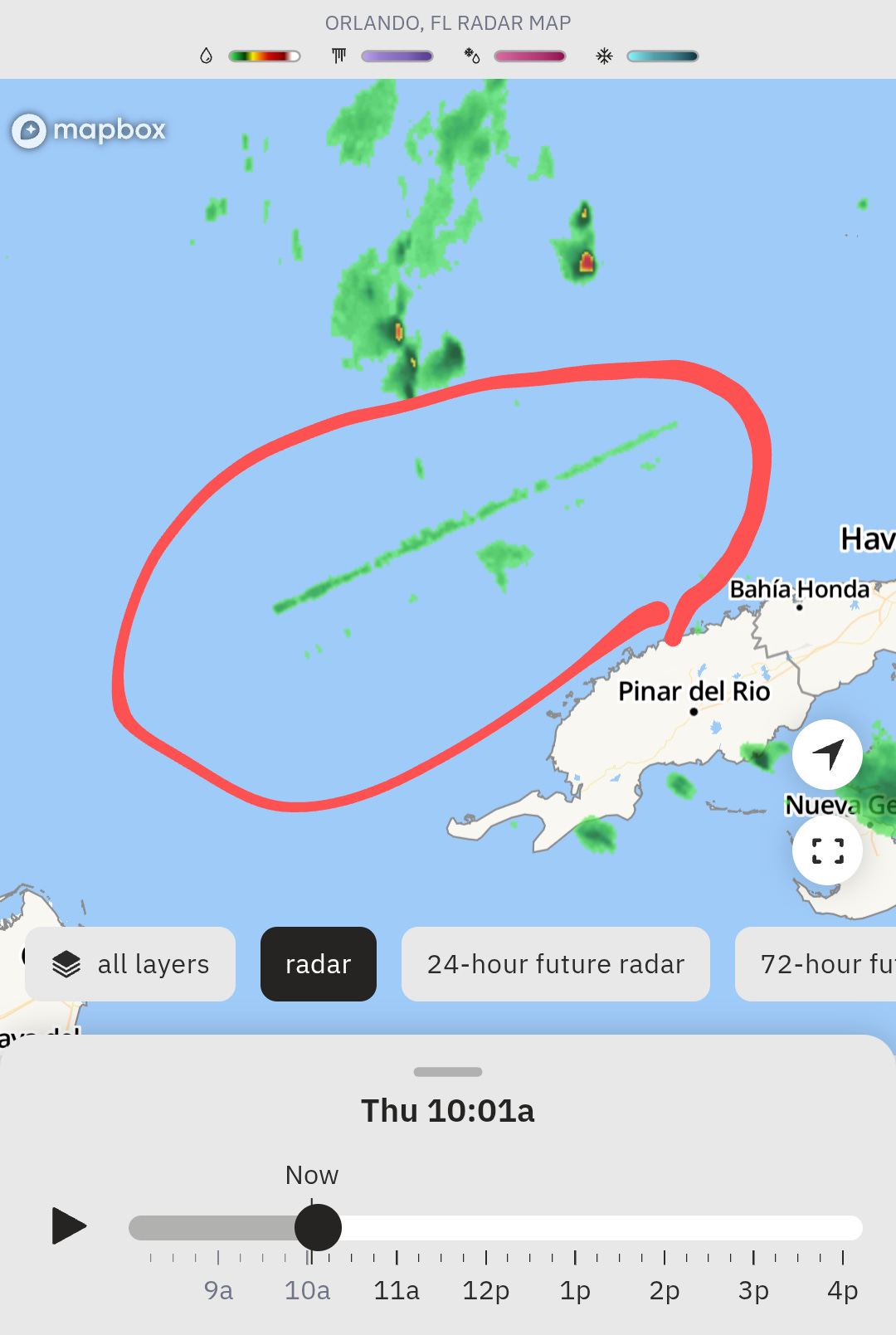This screenshot has height=1335, width=896.
Task: Tap the bottom sheet drag handle
Action: coord(448,1072)
